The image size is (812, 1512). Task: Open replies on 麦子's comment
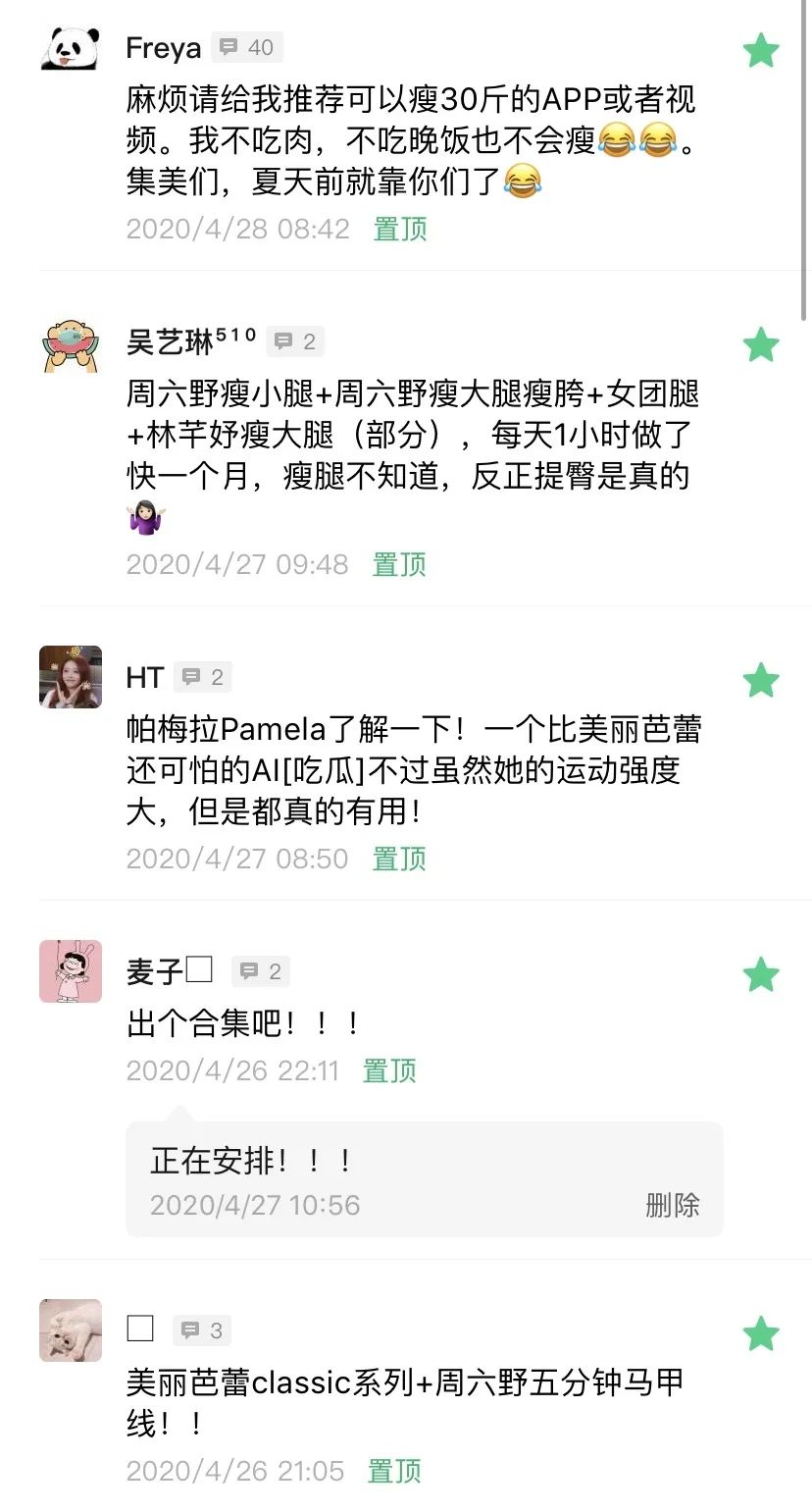click(261, 971)
